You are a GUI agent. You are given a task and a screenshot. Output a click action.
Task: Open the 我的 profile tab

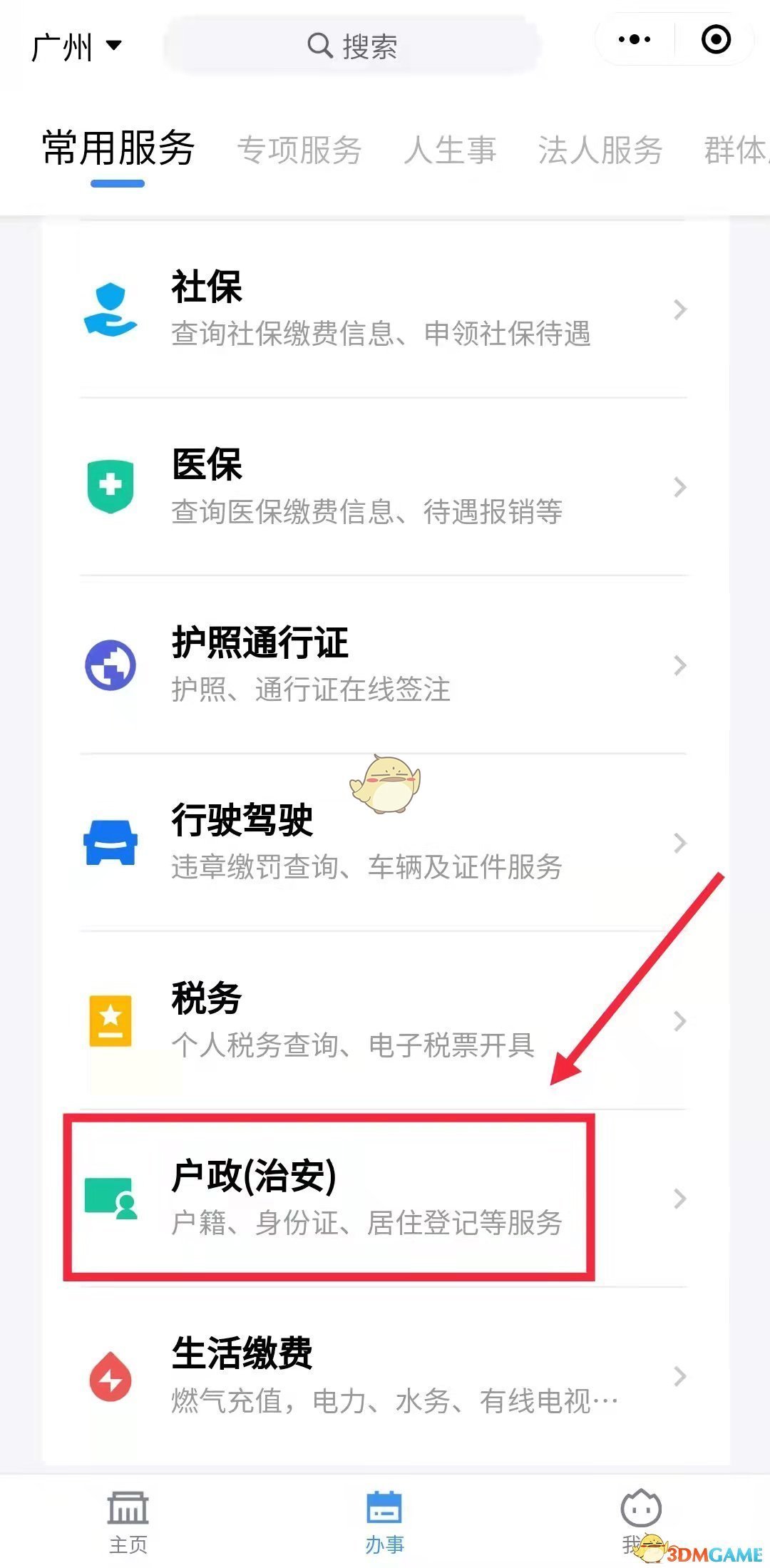click(640, 1521)
